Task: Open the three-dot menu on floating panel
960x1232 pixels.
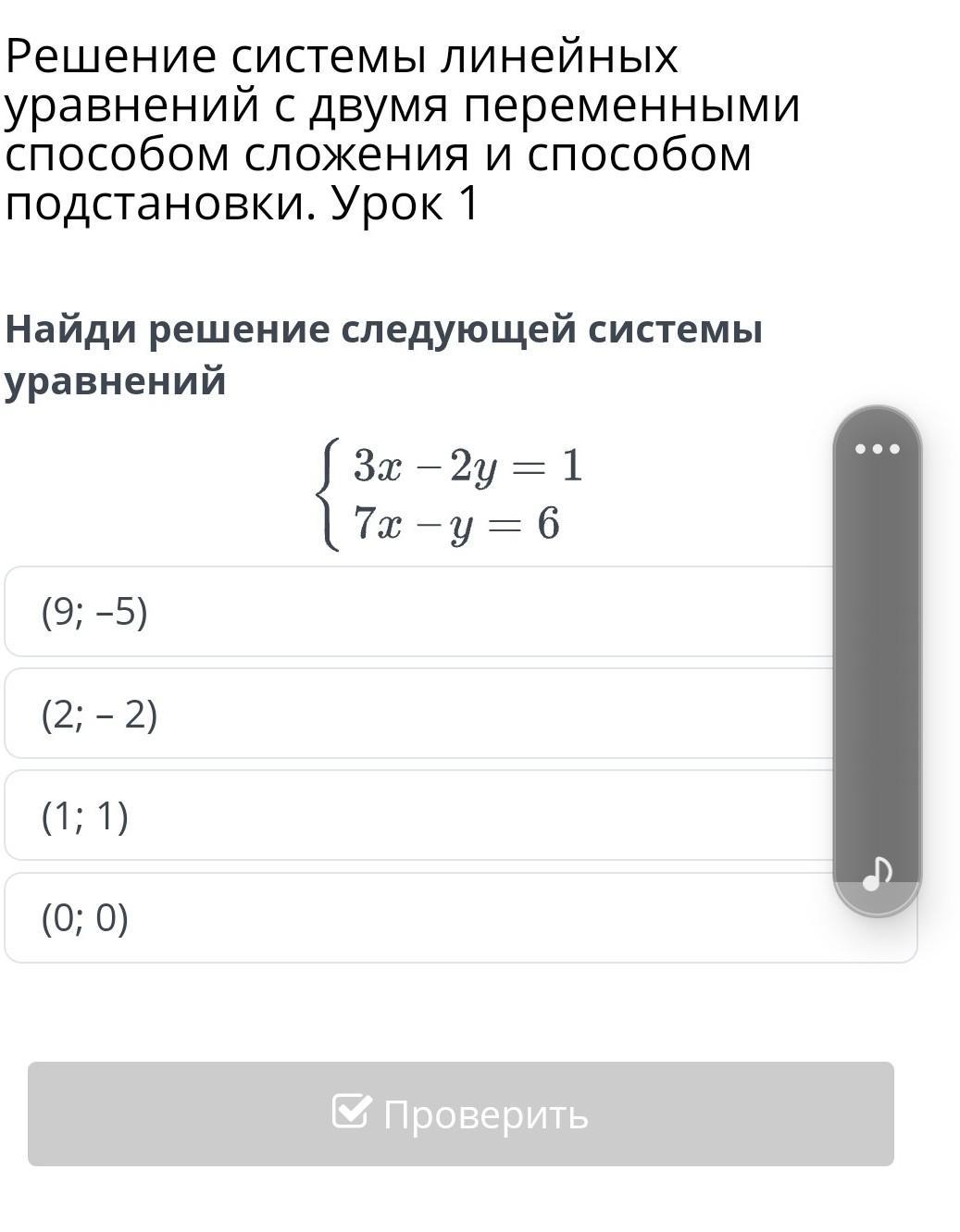Action: (x=877, y=449)
